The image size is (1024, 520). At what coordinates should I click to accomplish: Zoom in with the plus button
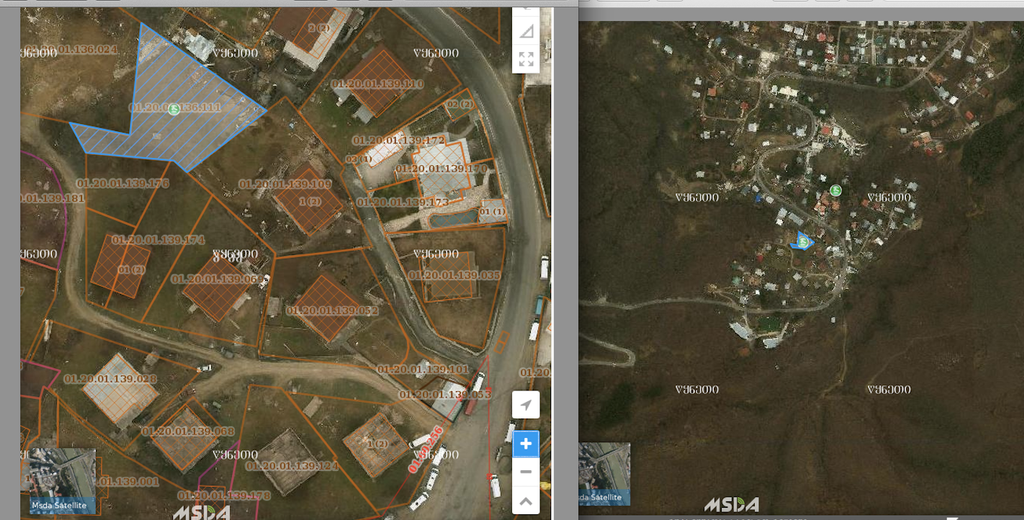pyautogui.click(x=526, y=443)
